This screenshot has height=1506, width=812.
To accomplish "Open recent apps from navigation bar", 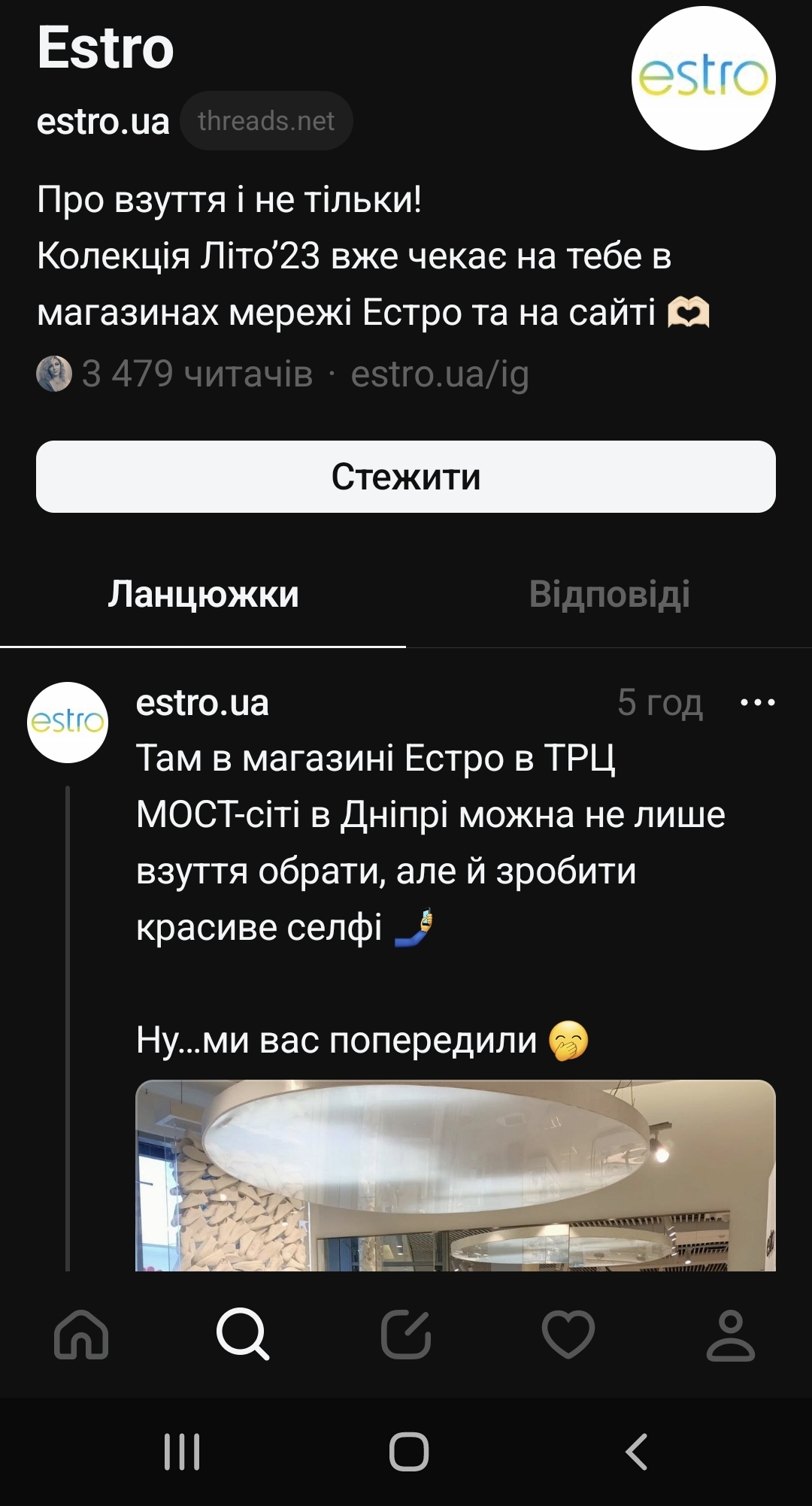I will (x=182, y=1451).
